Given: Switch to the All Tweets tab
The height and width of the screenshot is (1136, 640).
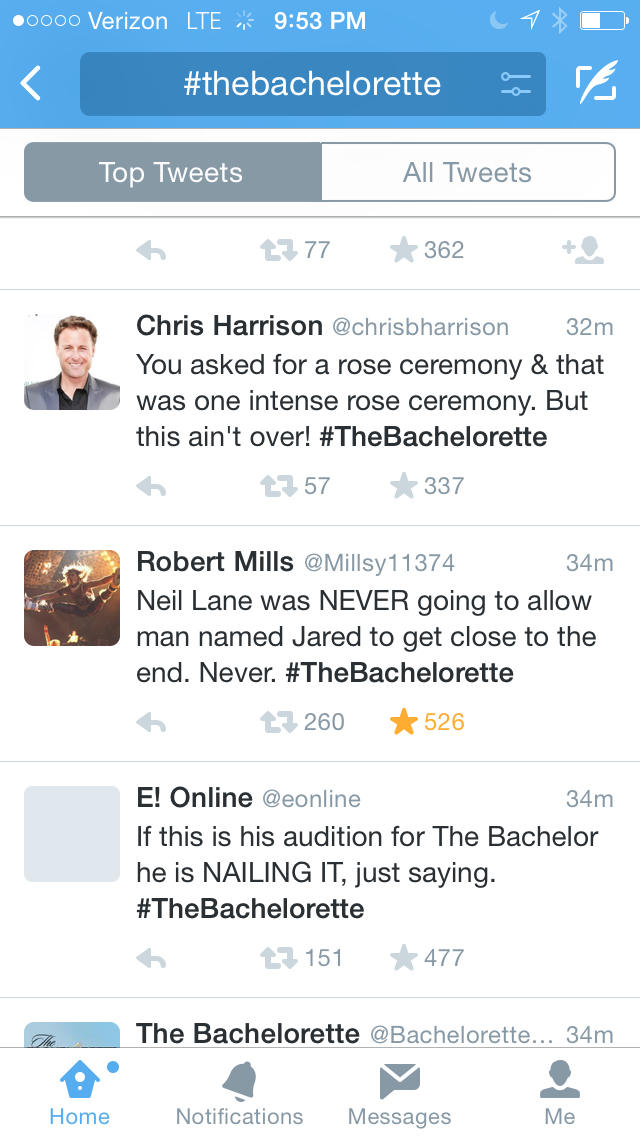Looking at the screenshot, I should point(467,173).
